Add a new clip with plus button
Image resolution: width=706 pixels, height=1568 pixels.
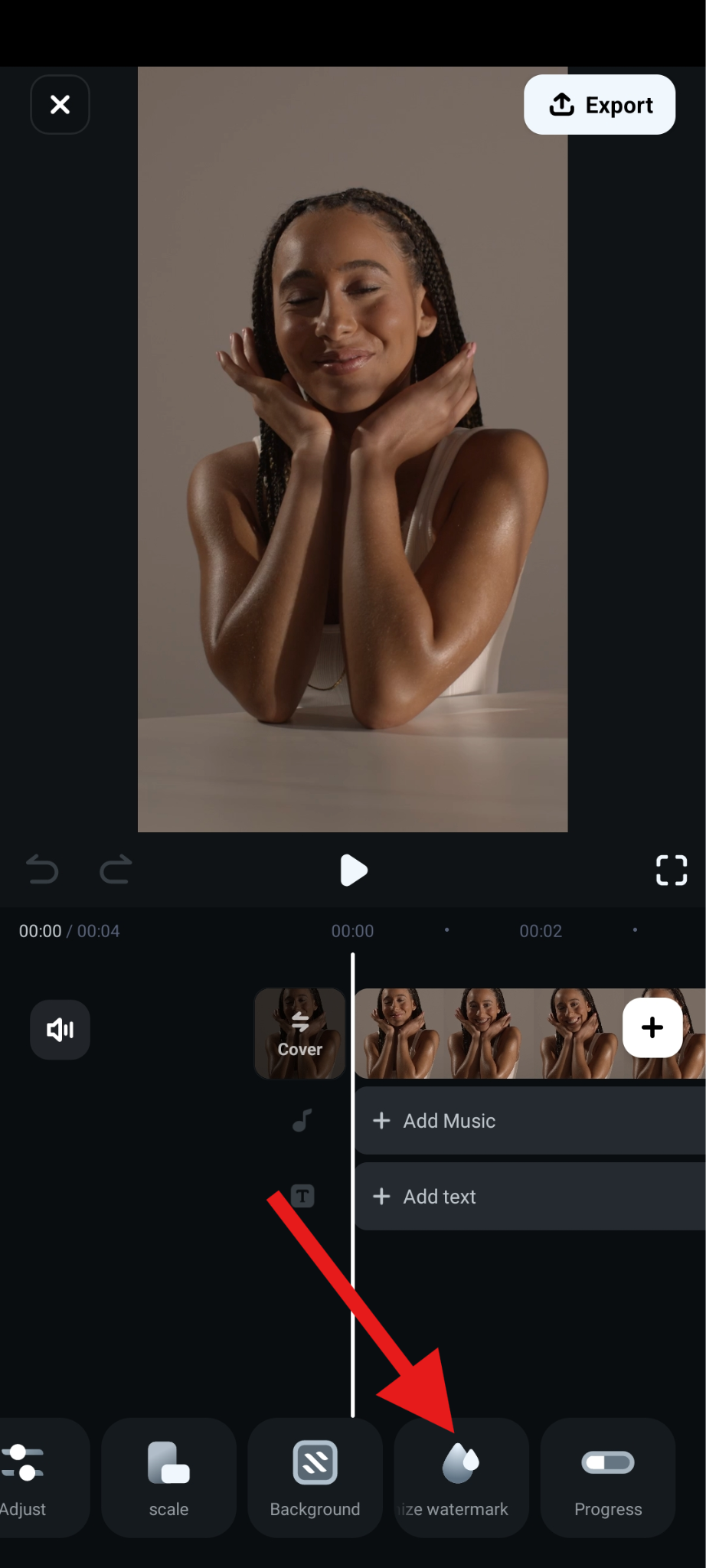(x=652, y=1027)
